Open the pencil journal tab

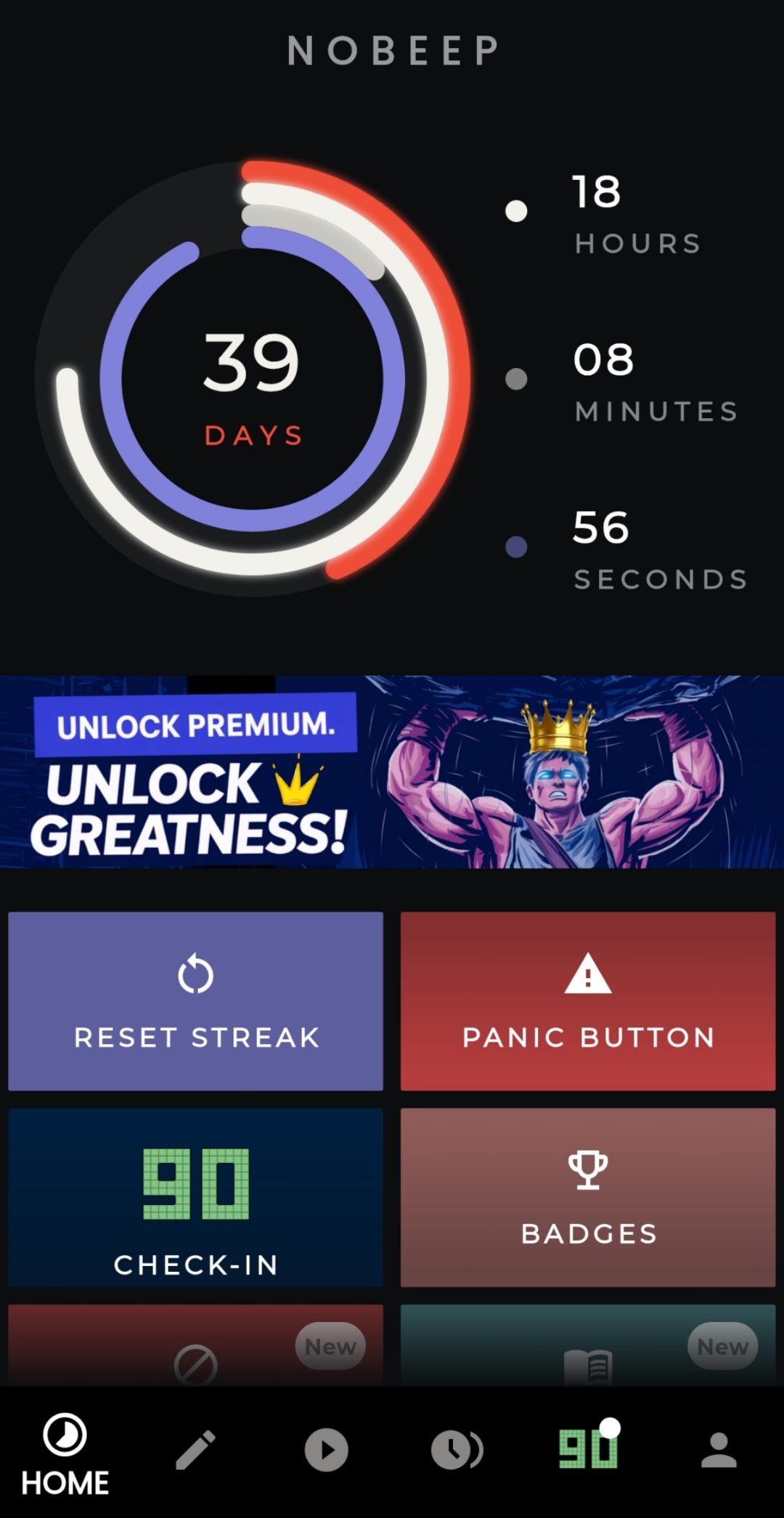196,1450
